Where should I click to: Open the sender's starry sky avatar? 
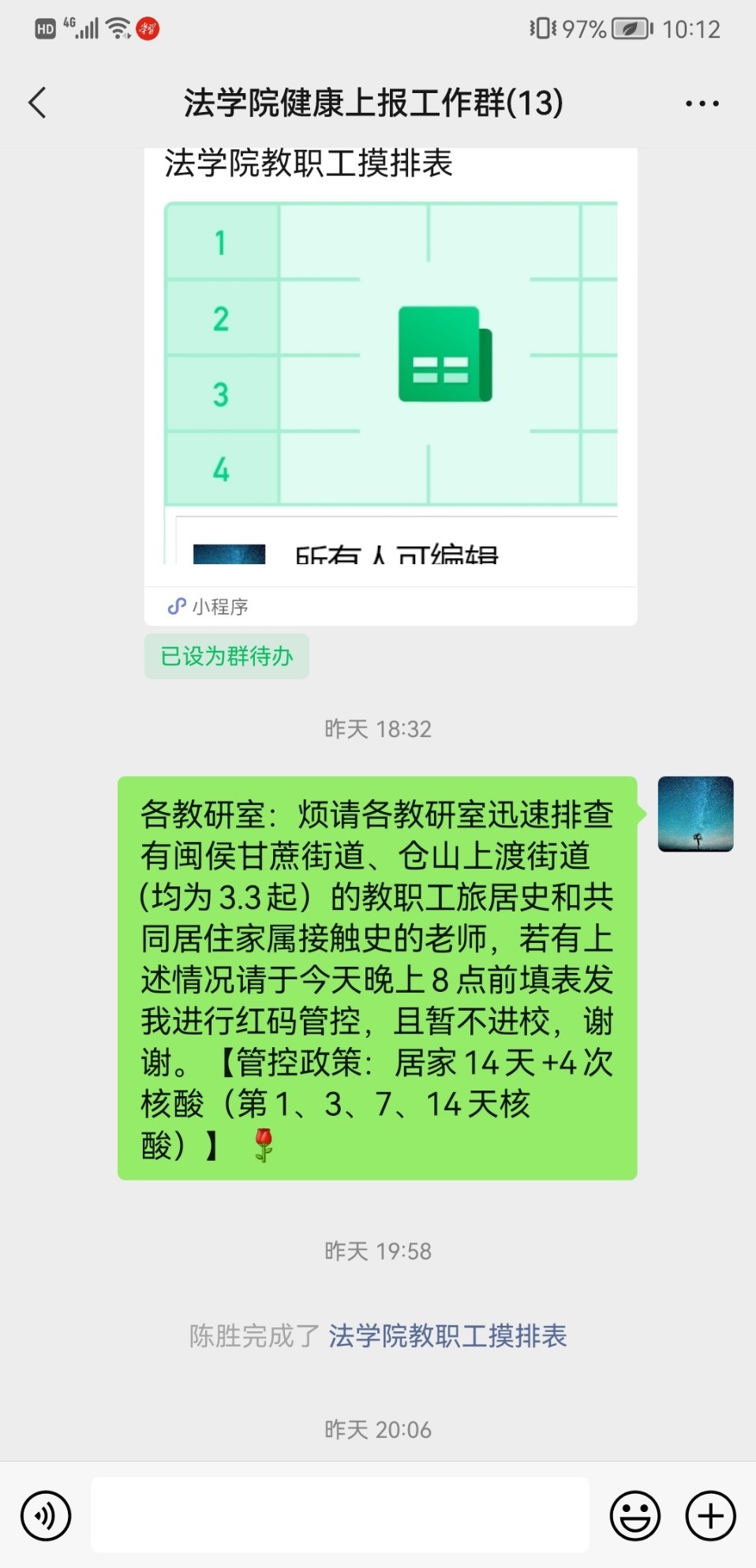click(695, 814)
